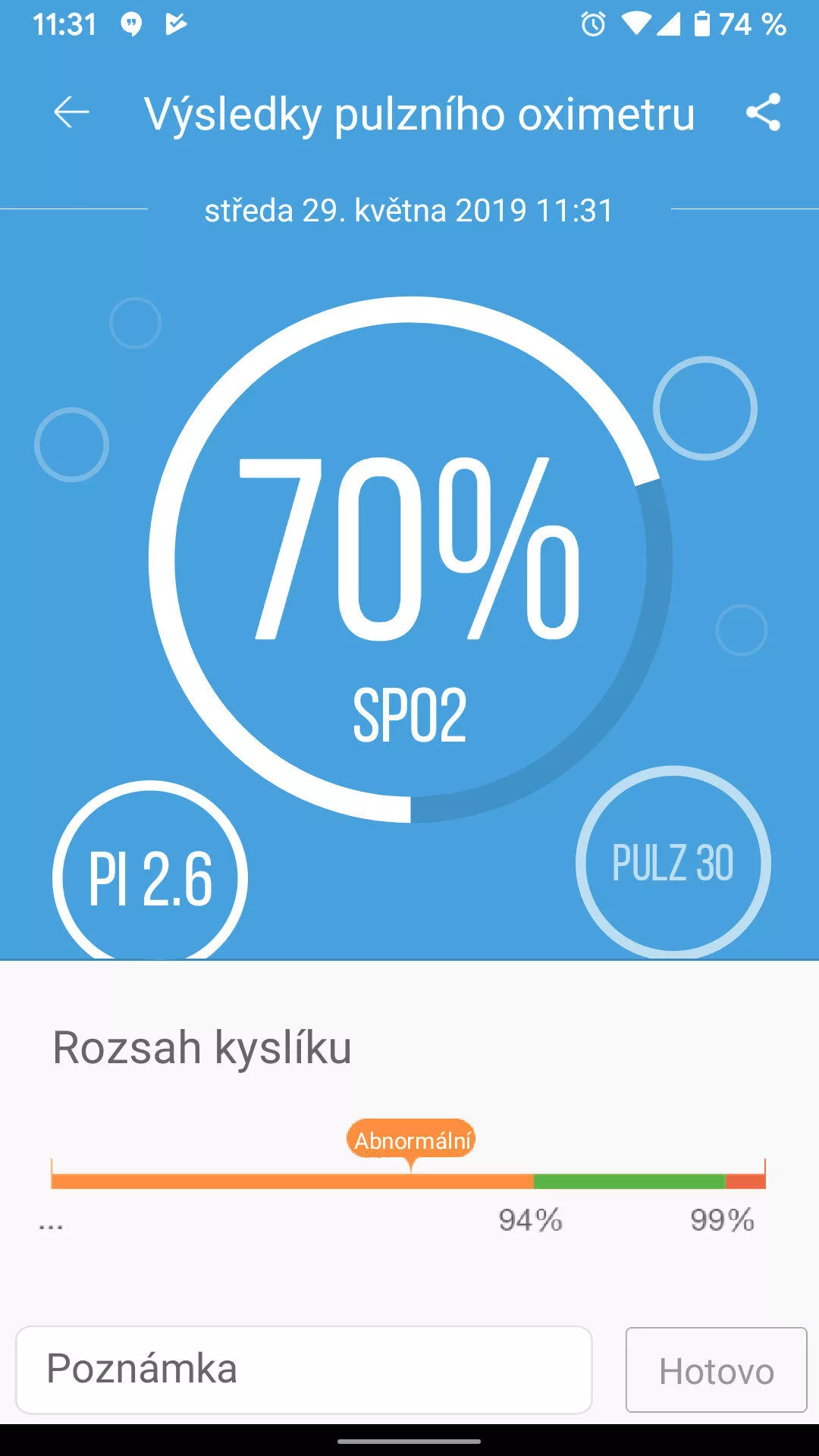Confirm with the Hotovo button
Viewport: 819px width, 1456px height.
[x=716, y=1370]
